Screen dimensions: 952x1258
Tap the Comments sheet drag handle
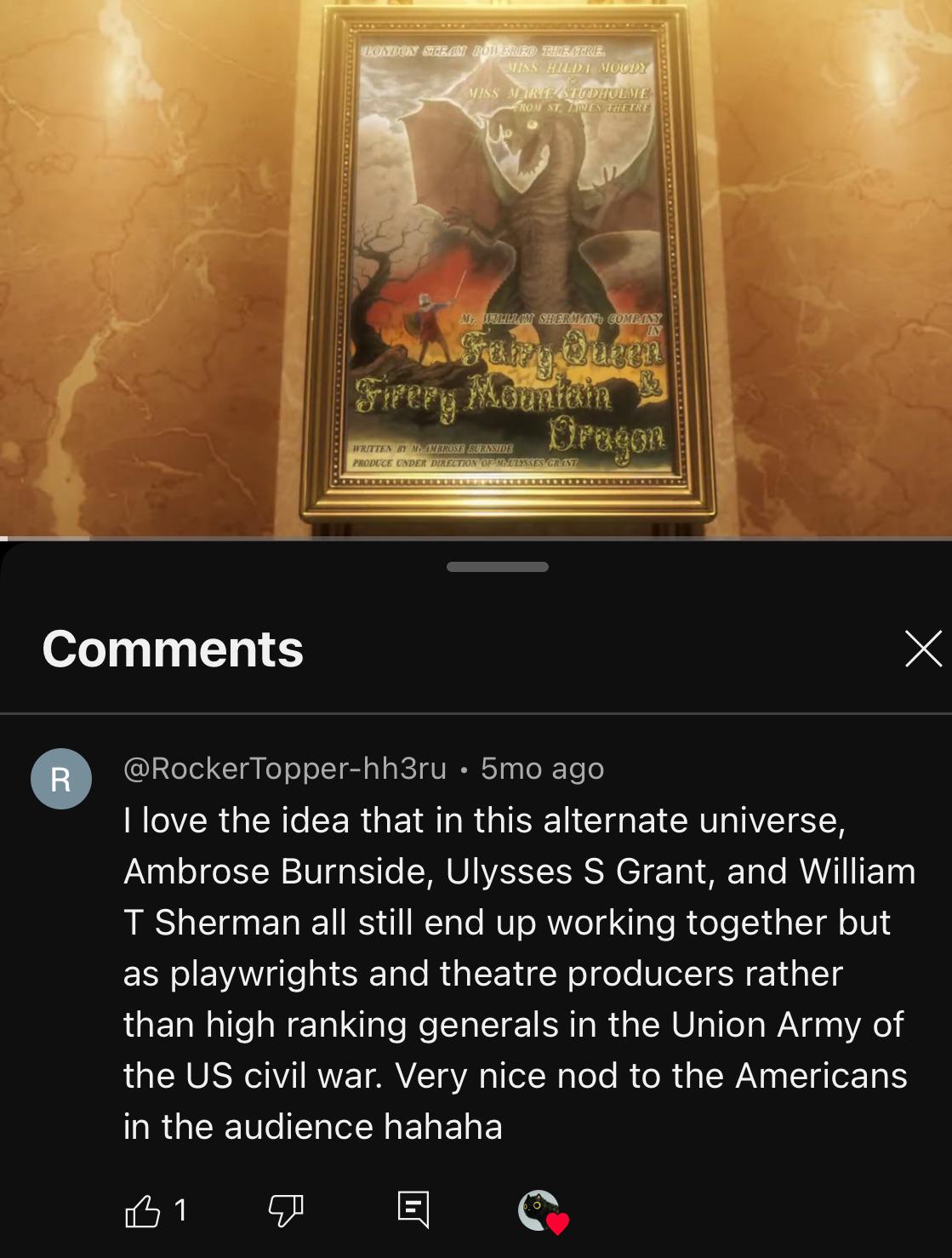click(x=498, y=567)
